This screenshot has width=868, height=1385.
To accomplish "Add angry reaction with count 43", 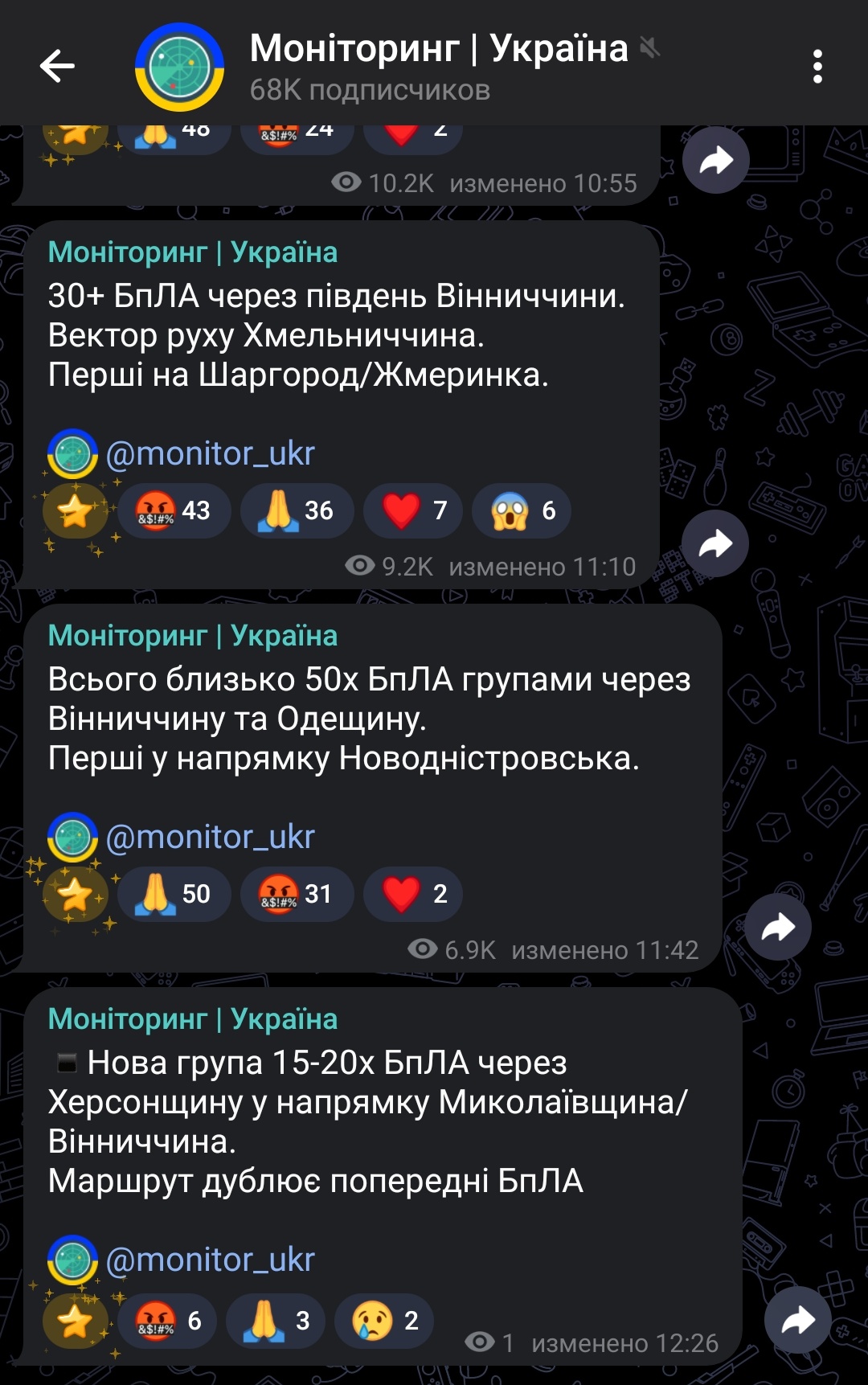I will point(174,510).
